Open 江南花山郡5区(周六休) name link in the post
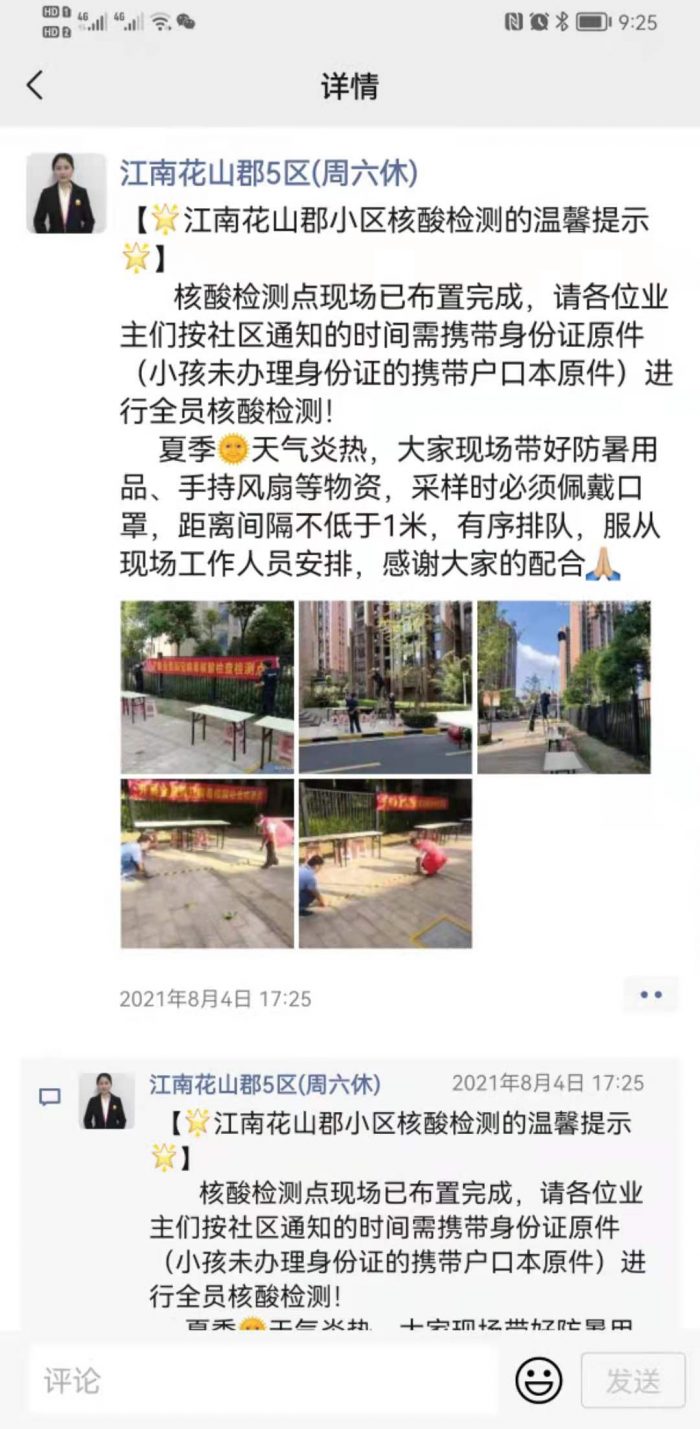This screenshot has width=700, height=1429. (268, 173)
